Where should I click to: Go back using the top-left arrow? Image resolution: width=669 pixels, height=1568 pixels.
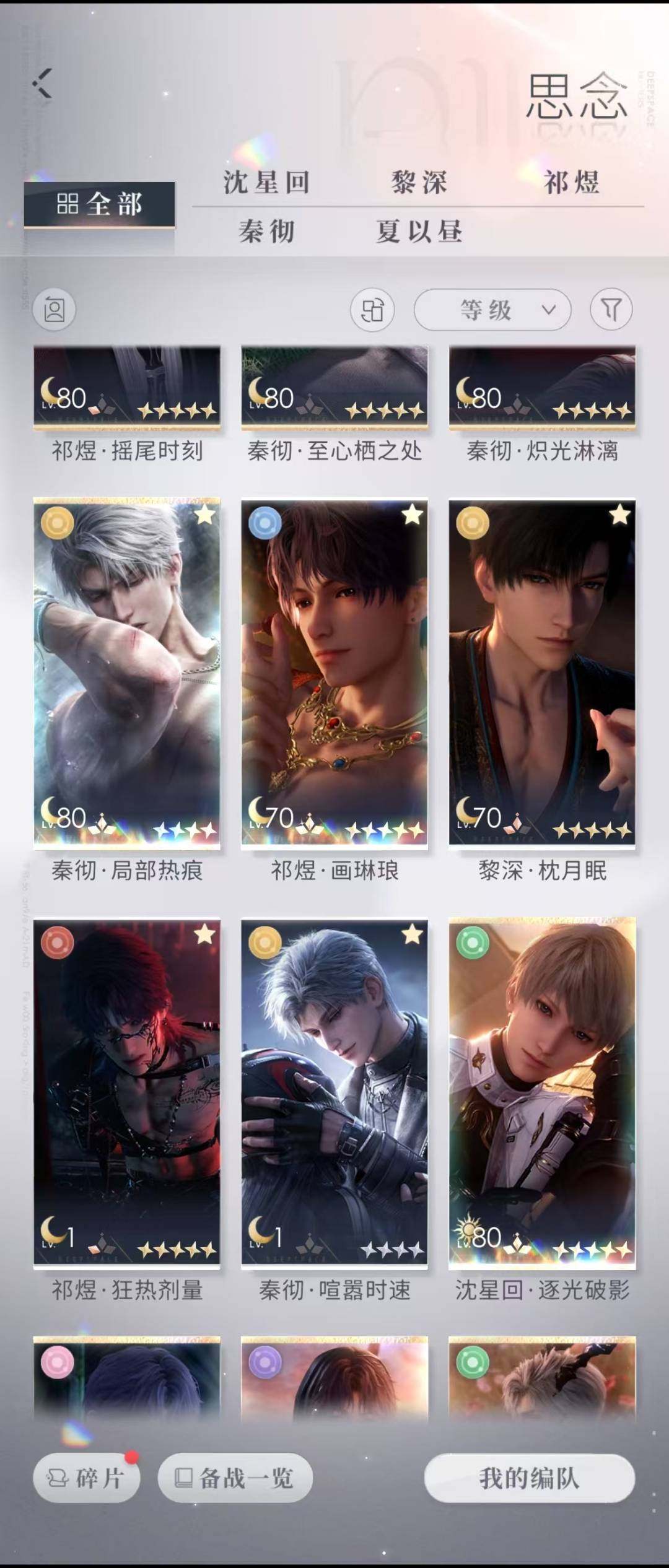(x=42, y=84)
